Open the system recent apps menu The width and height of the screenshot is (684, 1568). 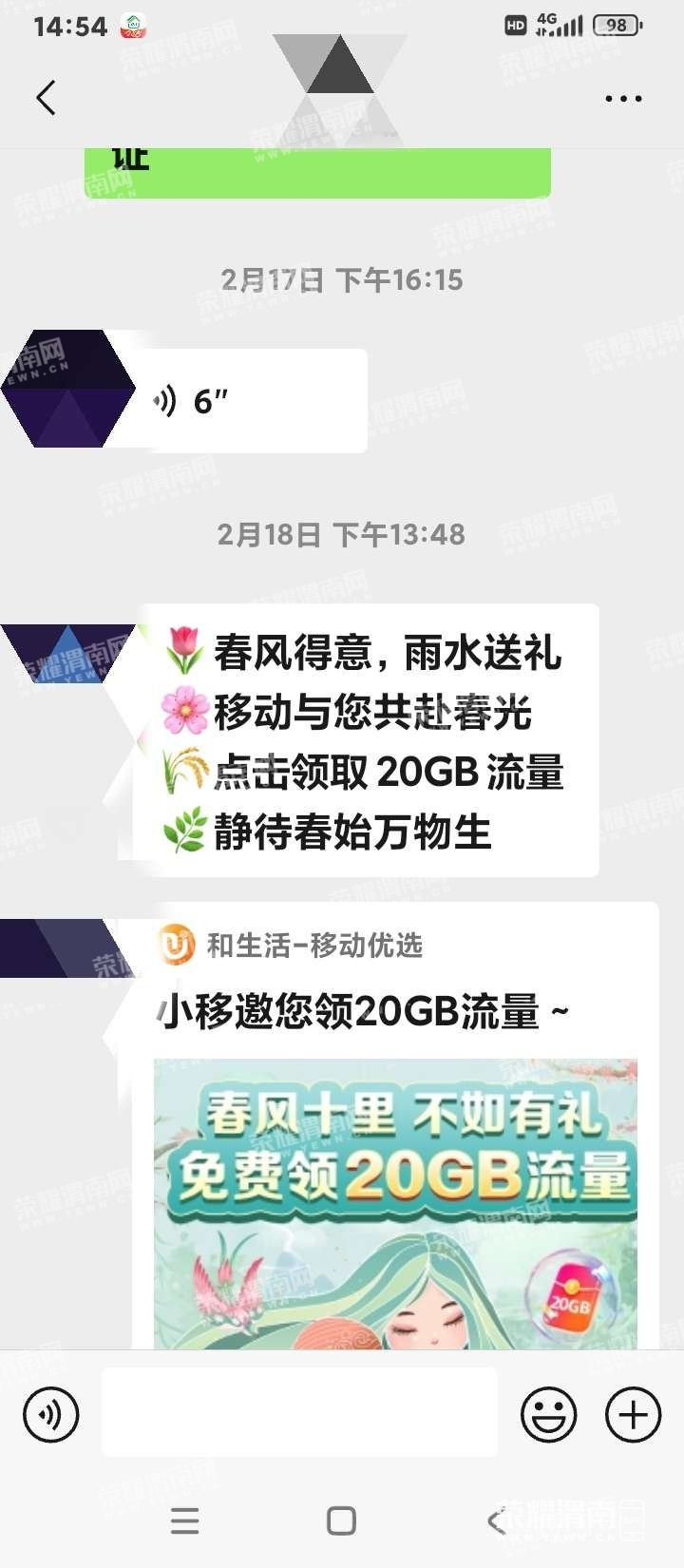pyautogui.click(x=184, y=1520)
